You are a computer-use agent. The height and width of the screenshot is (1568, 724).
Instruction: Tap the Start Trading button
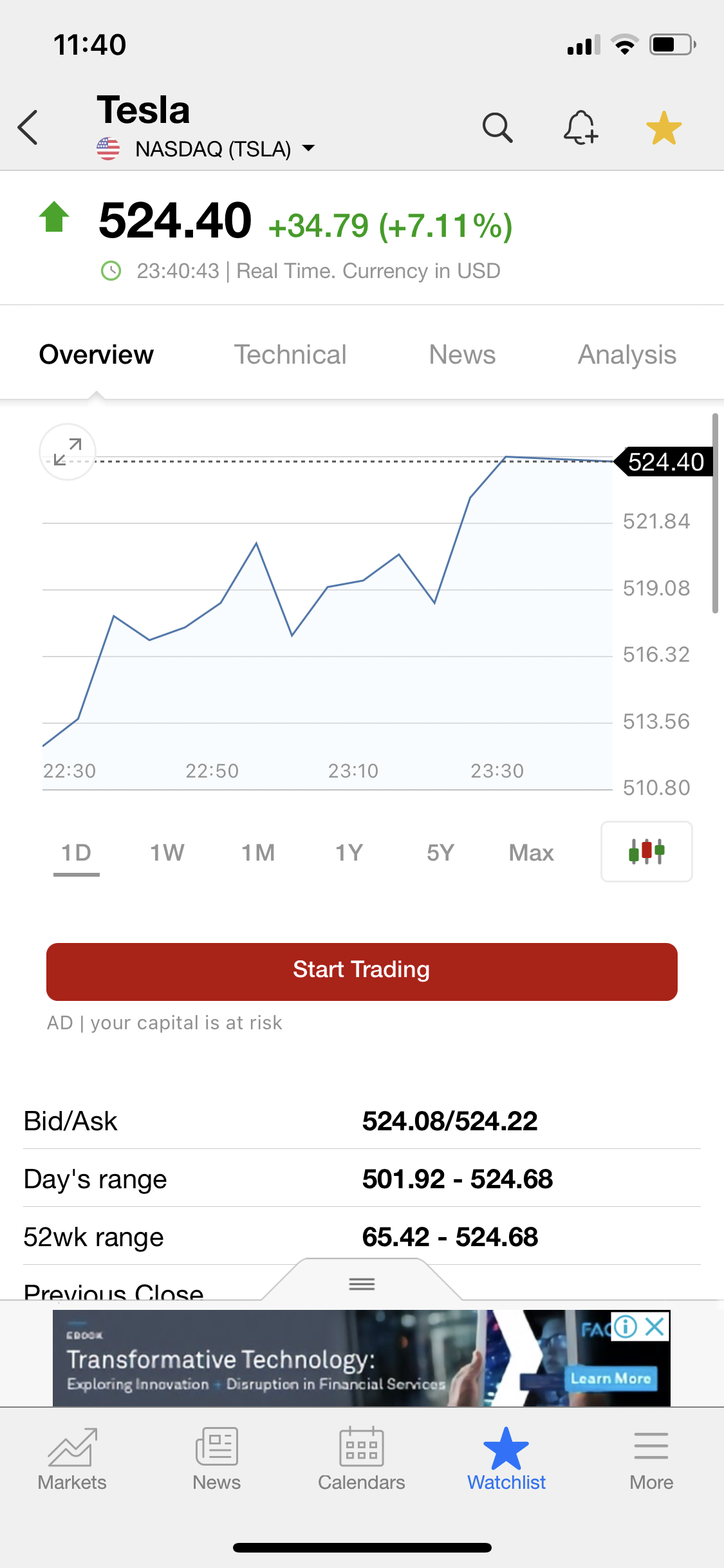pos(362,971)
